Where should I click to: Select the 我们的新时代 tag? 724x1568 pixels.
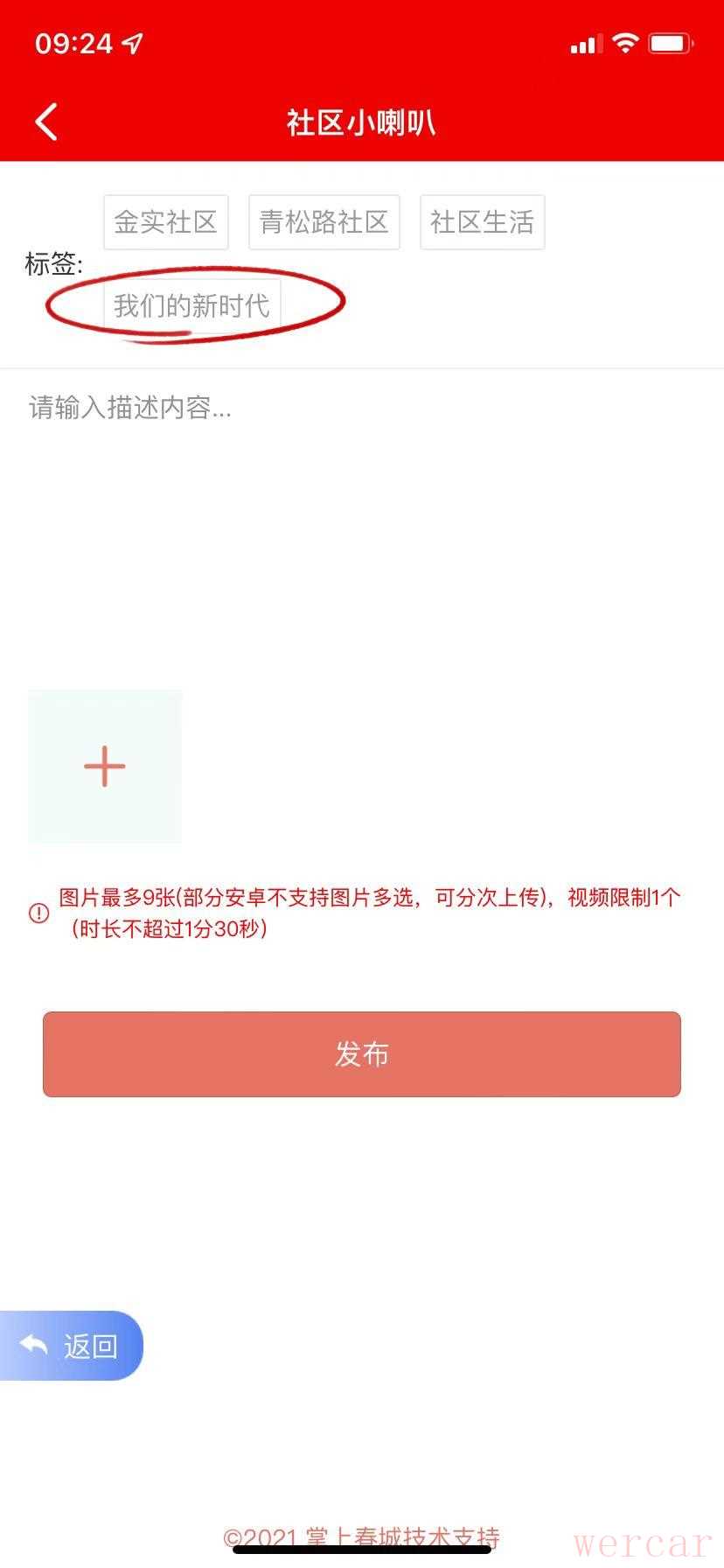click(x=191, y=306)
